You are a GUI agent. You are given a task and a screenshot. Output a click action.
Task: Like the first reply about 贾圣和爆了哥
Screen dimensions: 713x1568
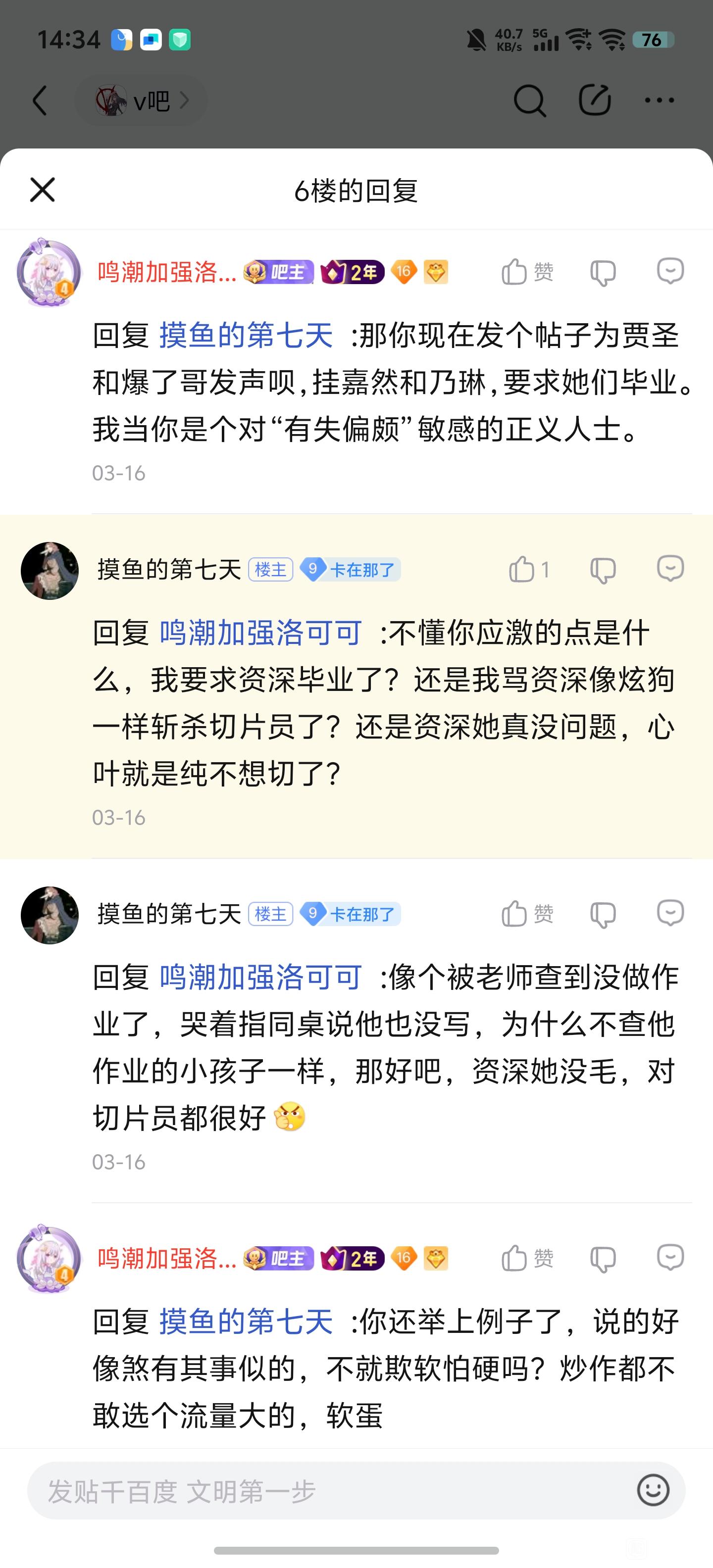526,271
